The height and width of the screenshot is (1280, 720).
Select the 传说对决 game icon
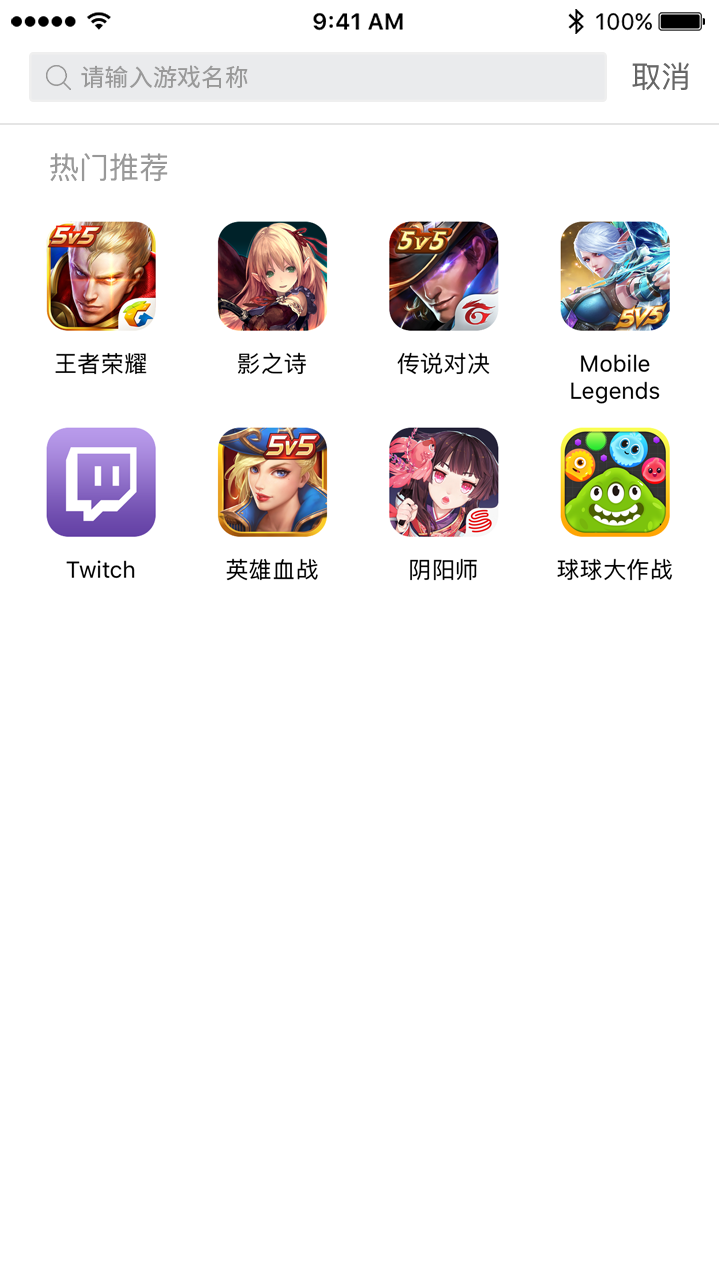(443, 276)
